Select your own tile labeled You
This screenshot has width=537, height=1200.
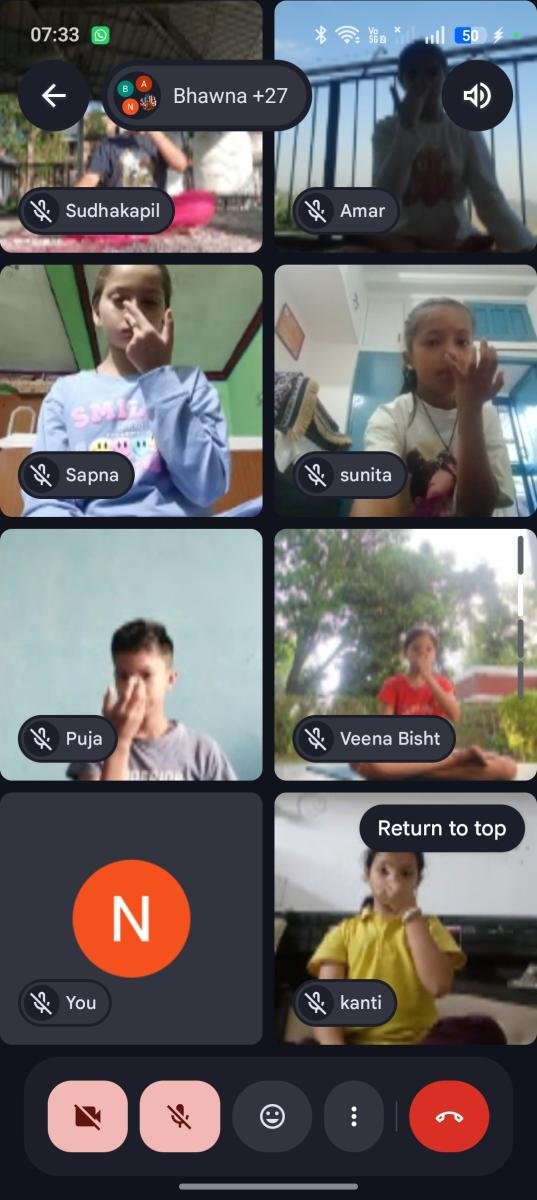click(x=131, y=918)
